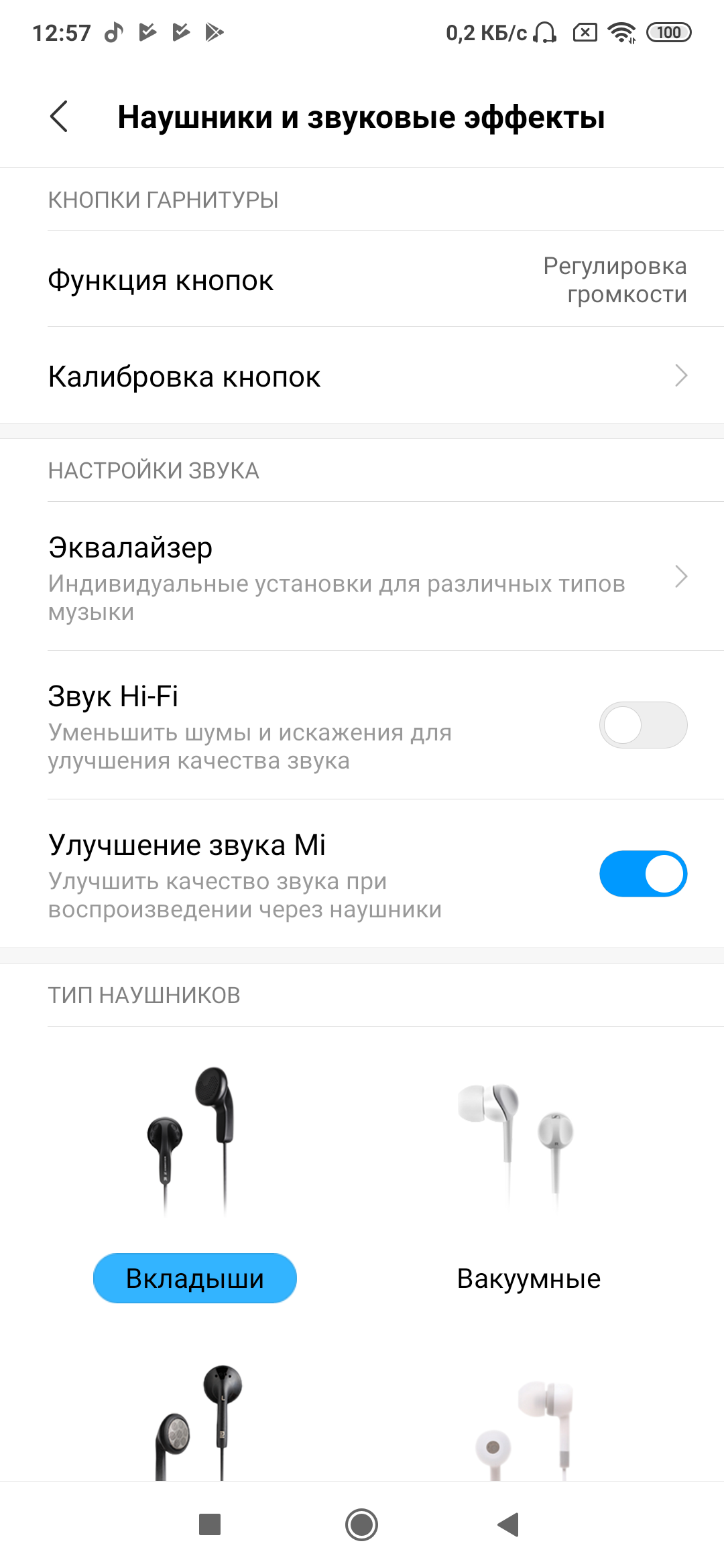Image resolution: width=724 pixels, height=1568 pixels.
Task: Enable Звук Hi-Fi switch
Action: pyautogui.click(x=642, y=725)
